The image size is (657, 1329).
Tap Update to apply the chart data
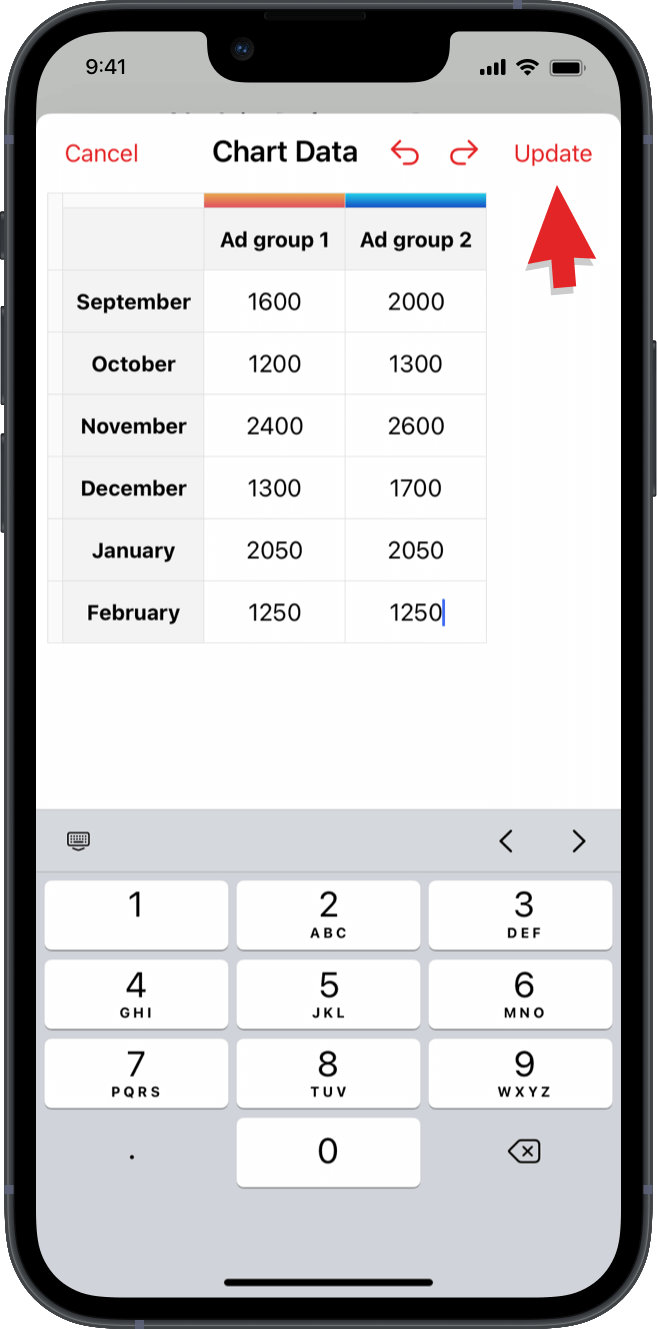552,153
